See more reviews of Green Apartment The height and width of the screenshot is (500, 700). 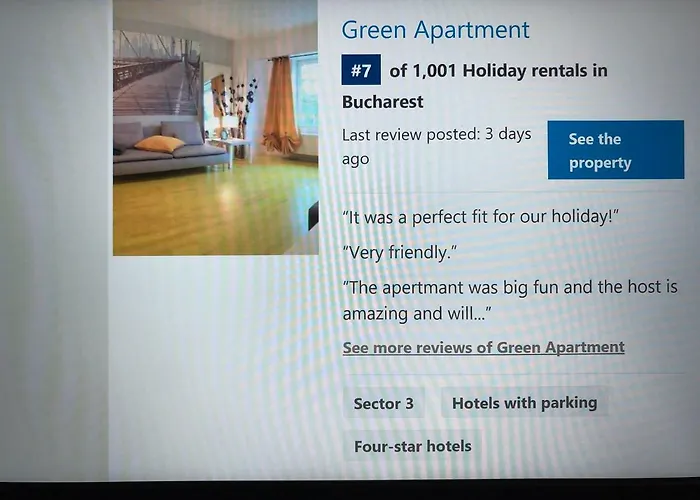pos(483,347)
